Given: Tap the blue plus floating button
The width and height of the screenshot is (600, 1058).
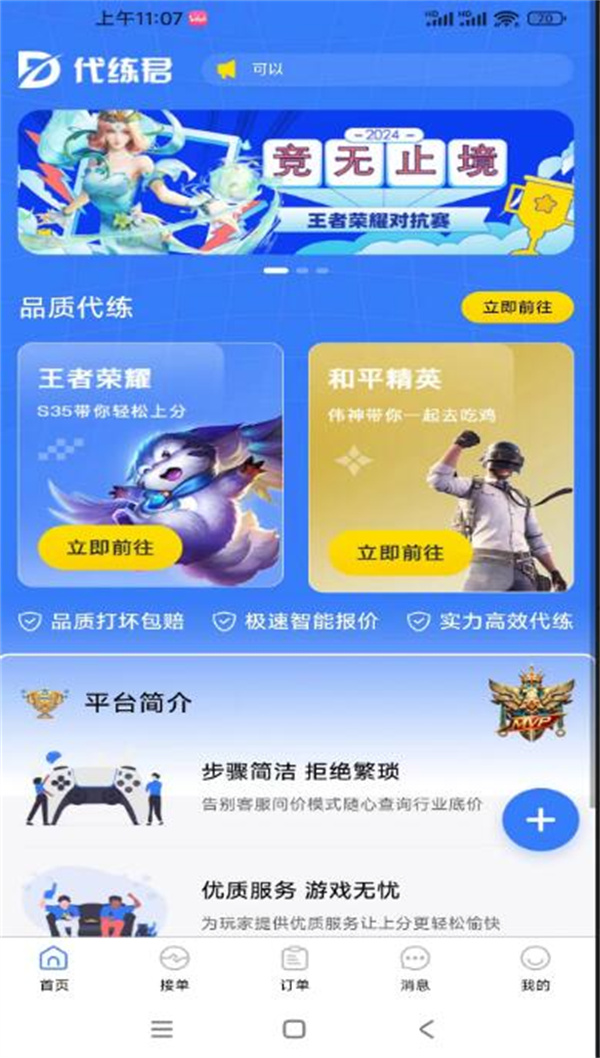Looking at the screenshot, I should point(540,820).
